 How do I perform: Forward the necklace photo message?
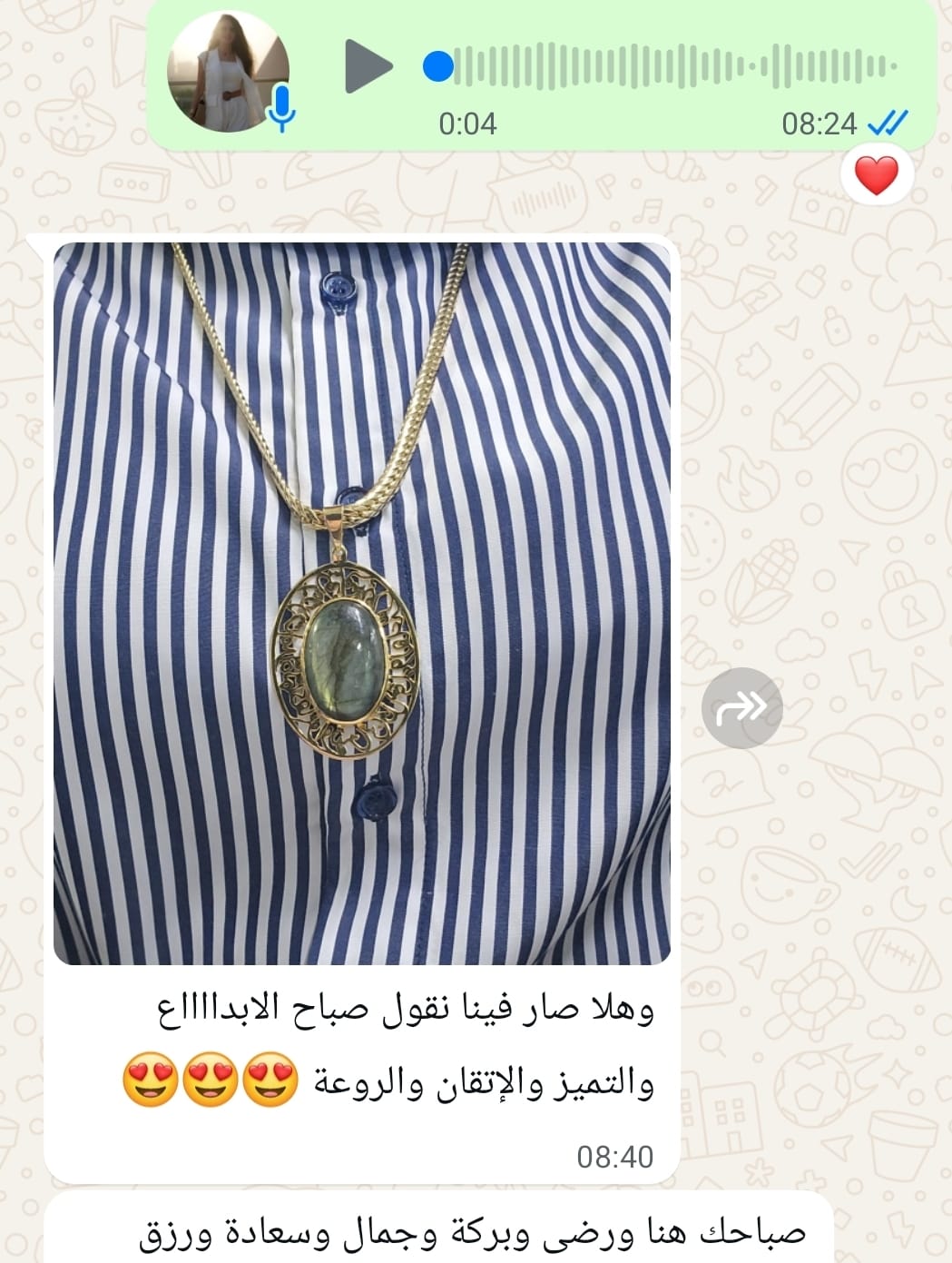pyautogui.click(x=741, y=707)
